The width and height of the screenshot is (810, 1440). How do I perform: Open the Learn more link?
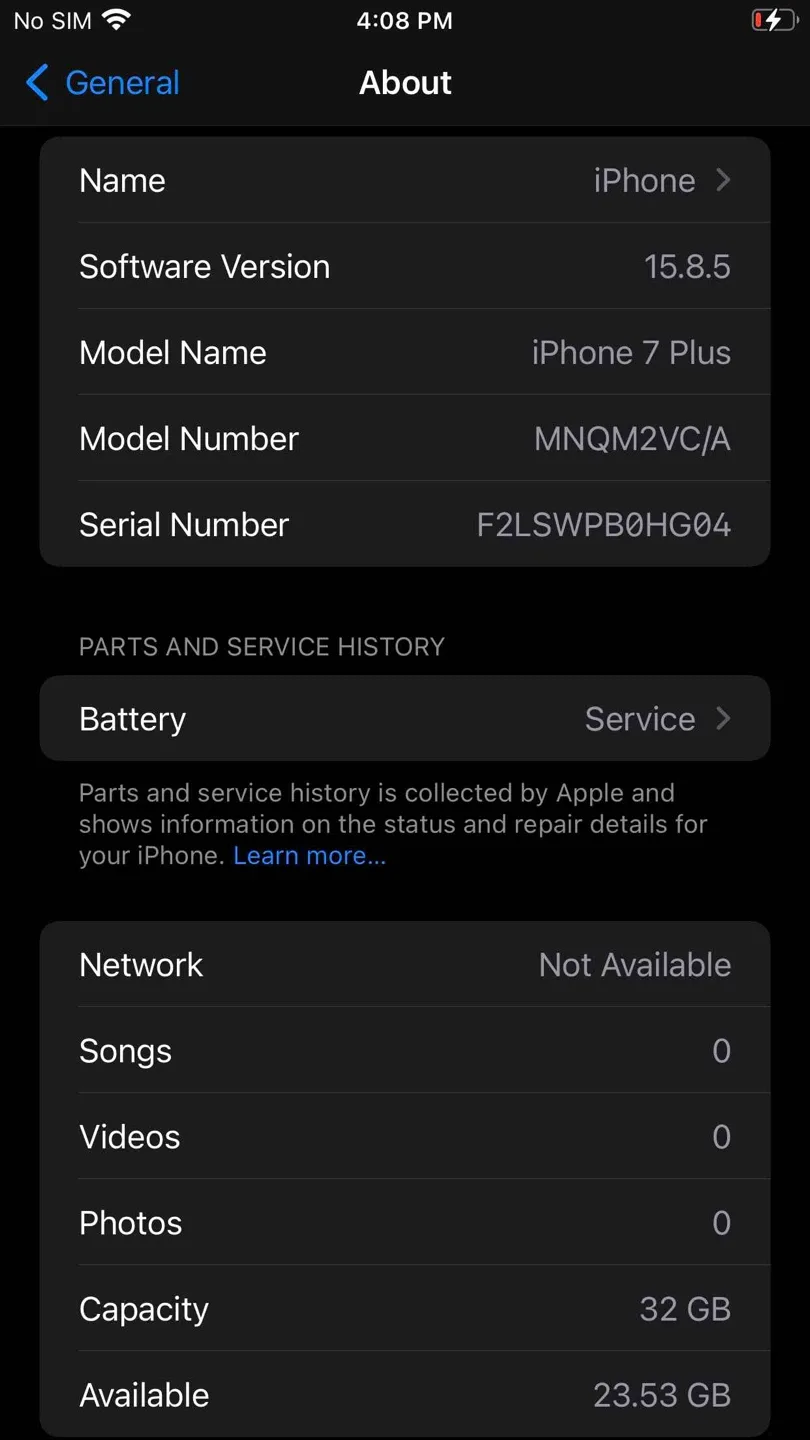[x=309, y=855]
